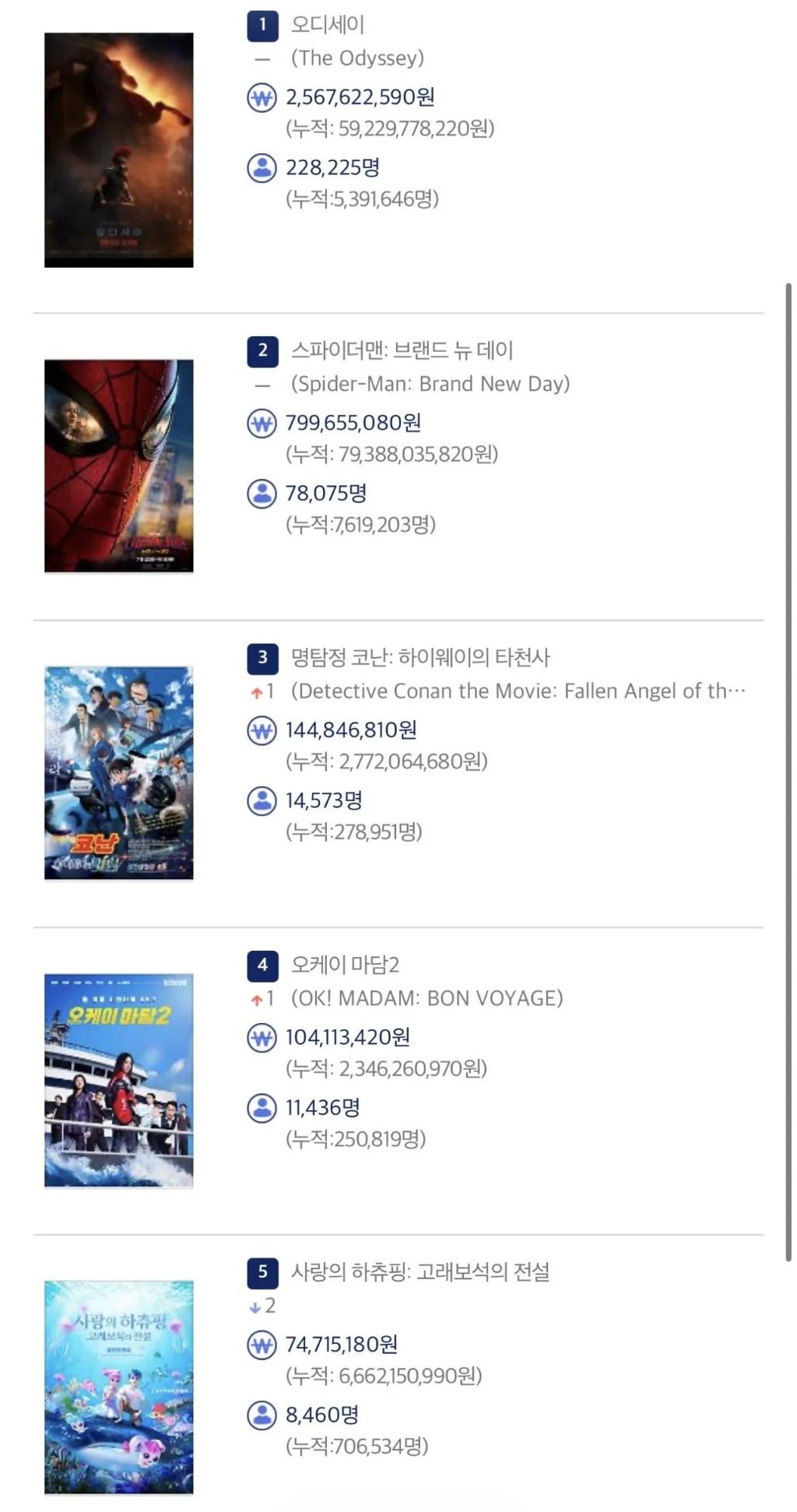Select the 오케이 마담2 title
This screenshot has height=1512, width=797.
coord(345,965)
